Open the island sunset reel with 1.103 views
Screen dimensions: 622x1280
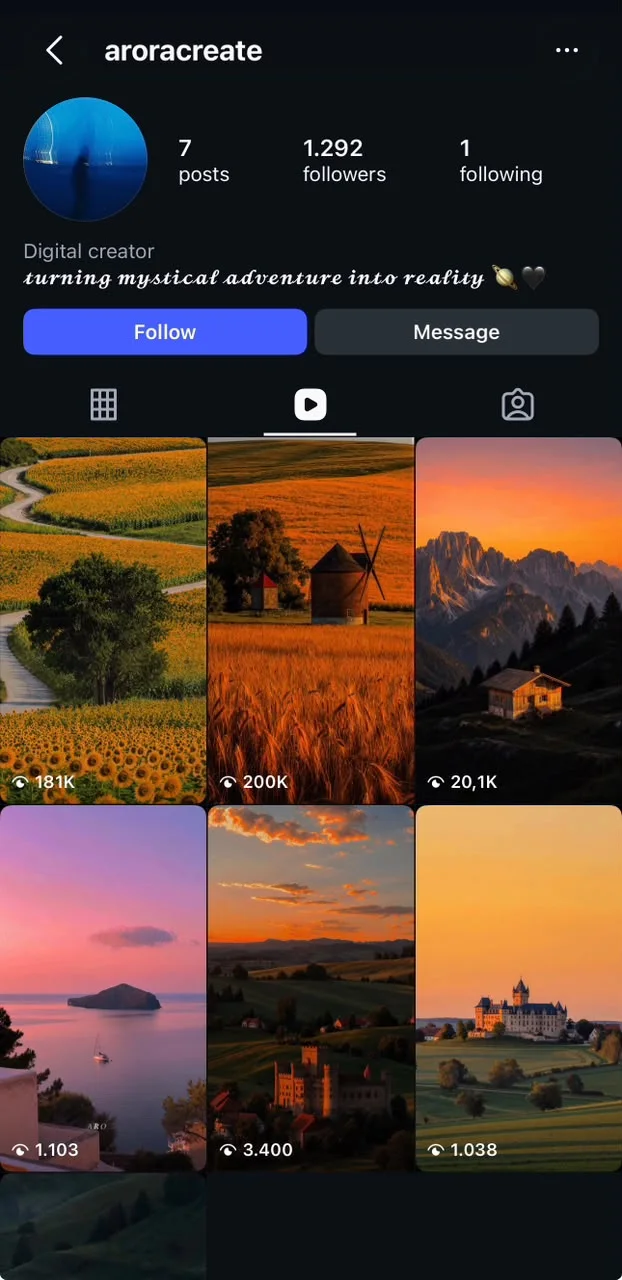[103, 988]
